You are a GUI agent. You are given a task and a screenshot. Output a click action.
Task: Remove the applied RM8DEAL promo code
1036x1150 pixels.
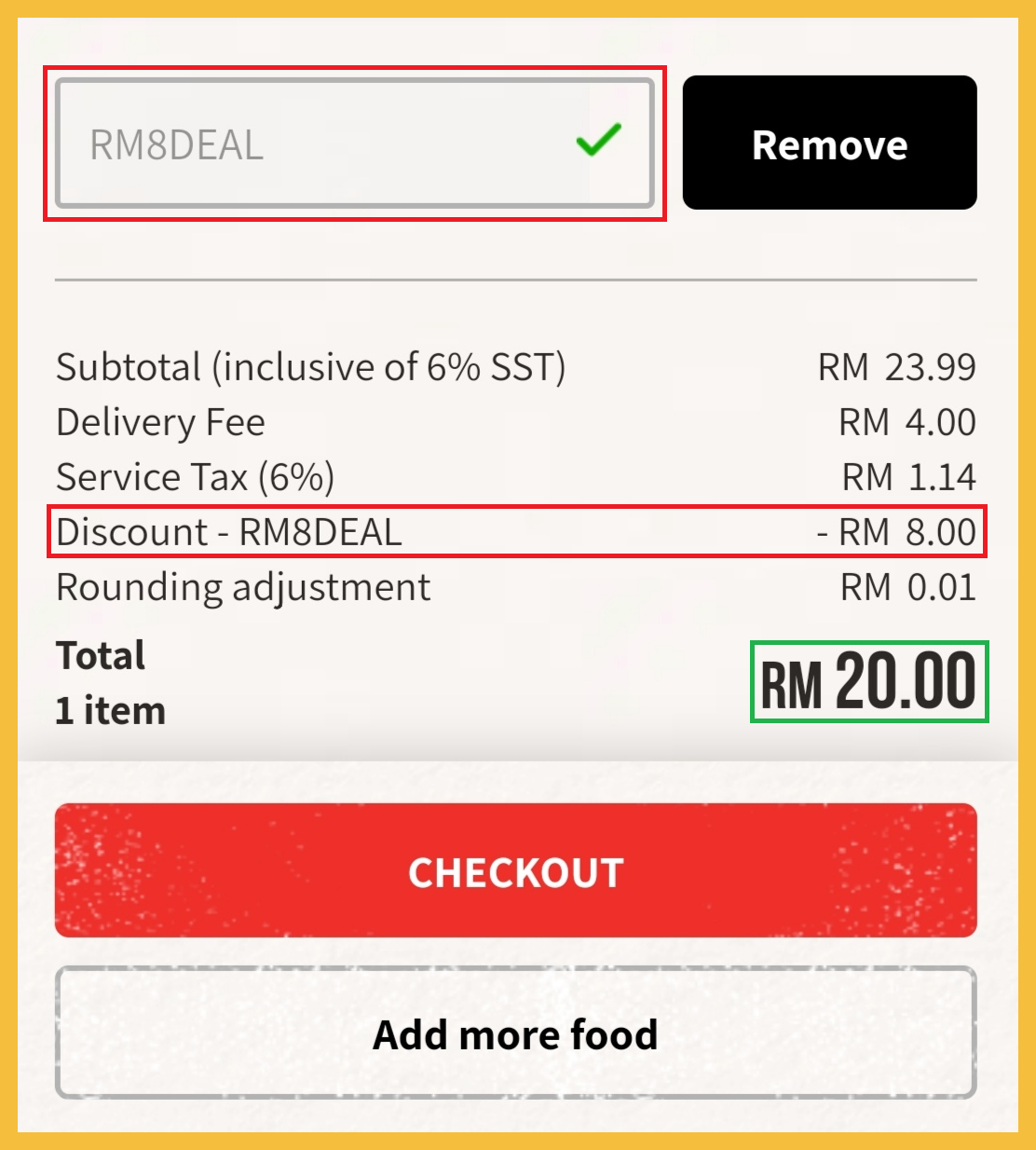click(x=829, y=144)
